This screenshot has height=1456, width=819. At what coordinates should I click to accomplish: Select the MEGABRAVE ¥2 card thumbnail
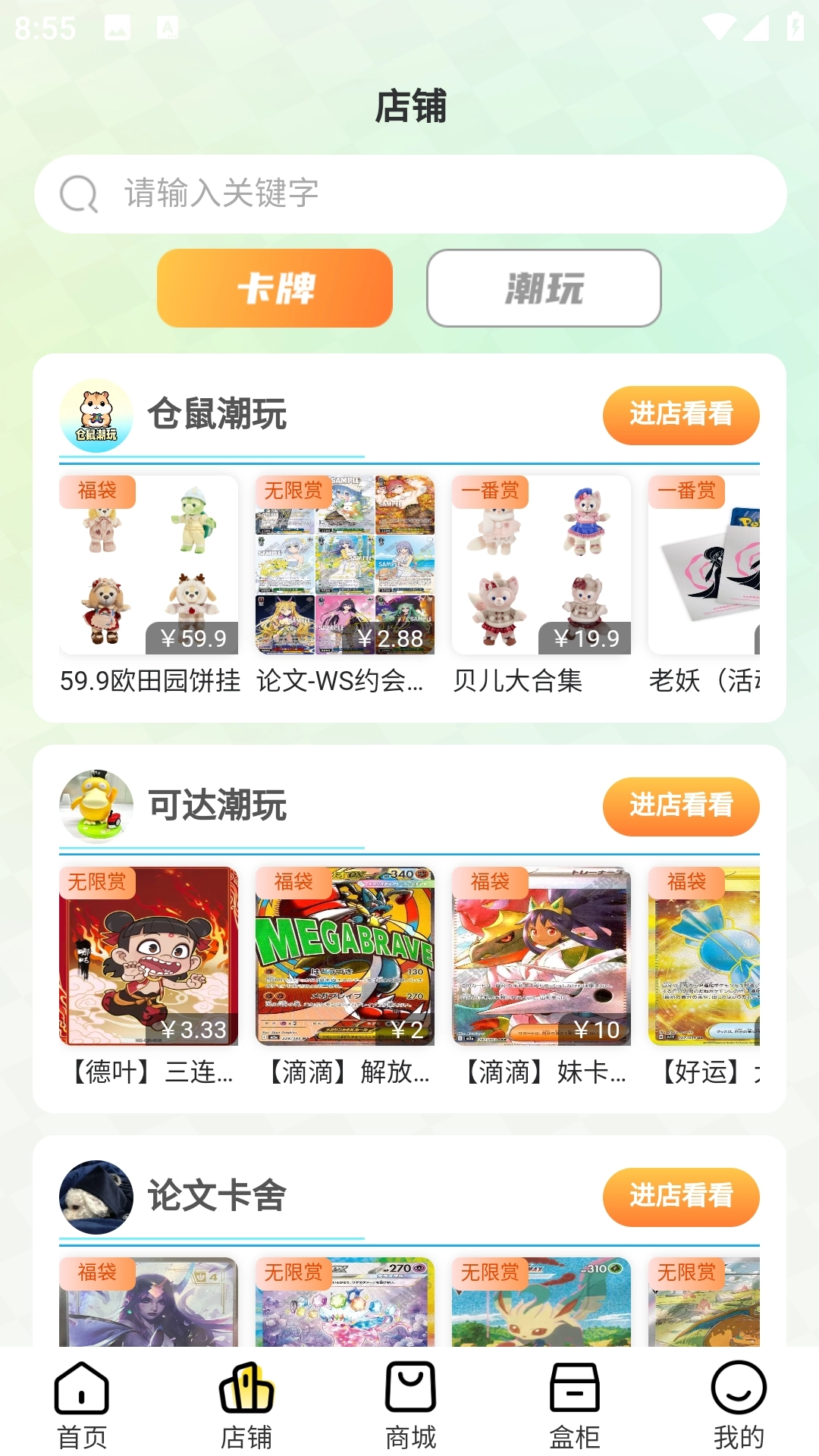(345, 957)
